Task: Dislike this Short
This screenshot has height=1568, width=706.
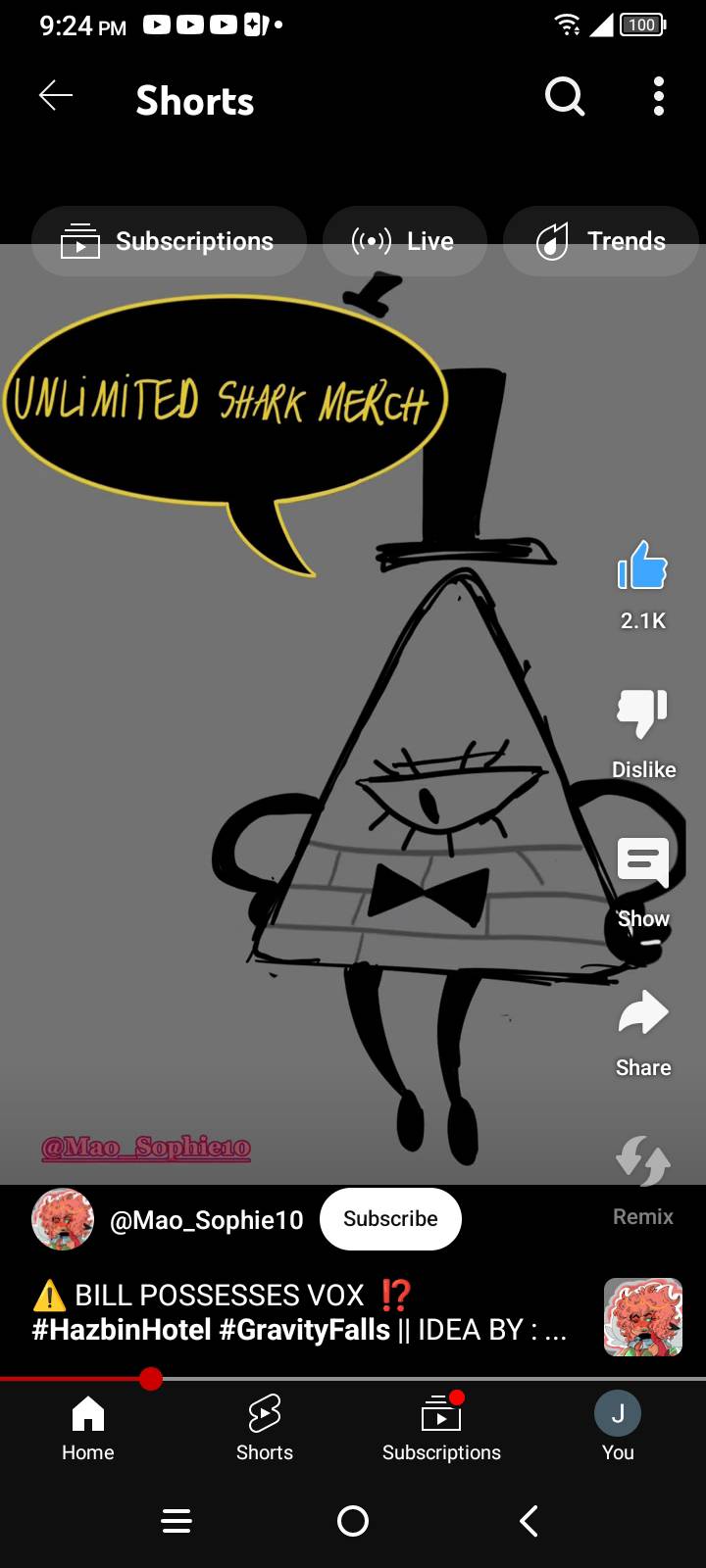Action: 642,712
